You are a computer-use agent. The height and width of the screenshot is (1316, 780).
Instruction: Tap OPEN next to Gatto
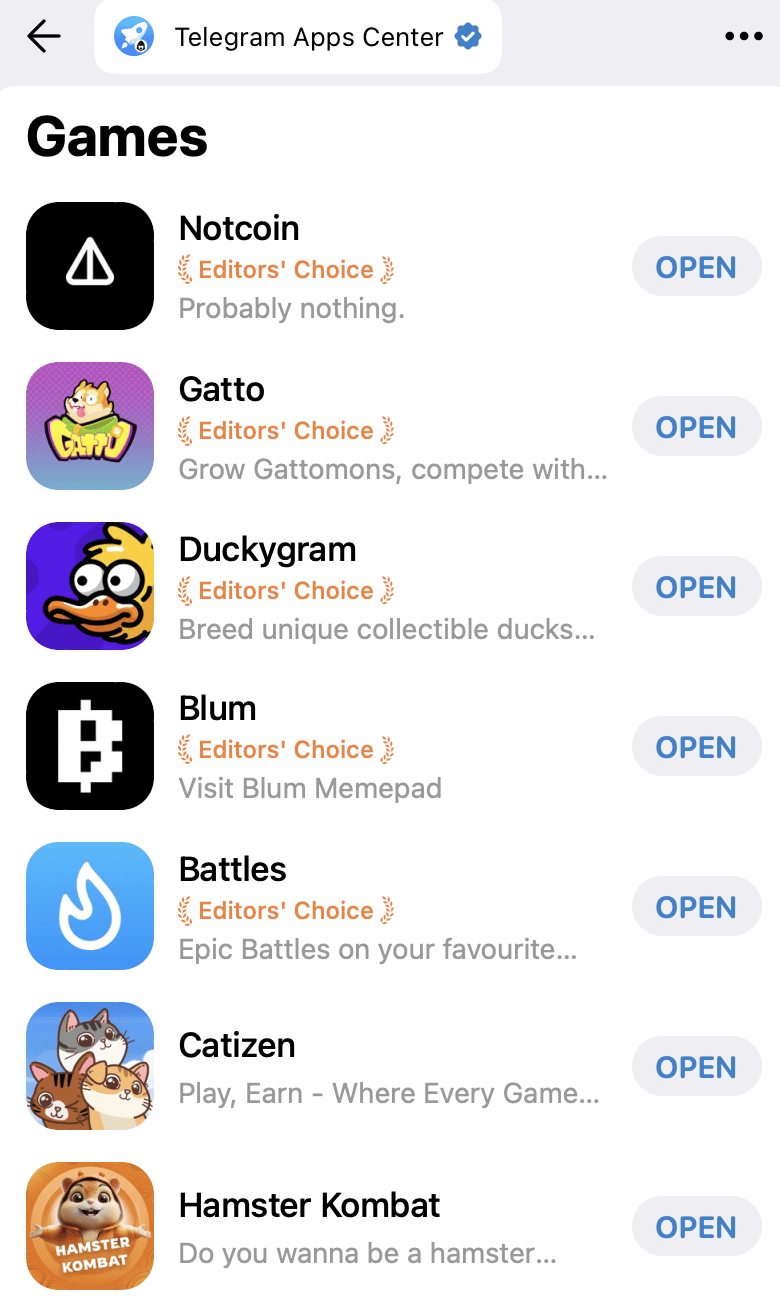pos(696,427)
